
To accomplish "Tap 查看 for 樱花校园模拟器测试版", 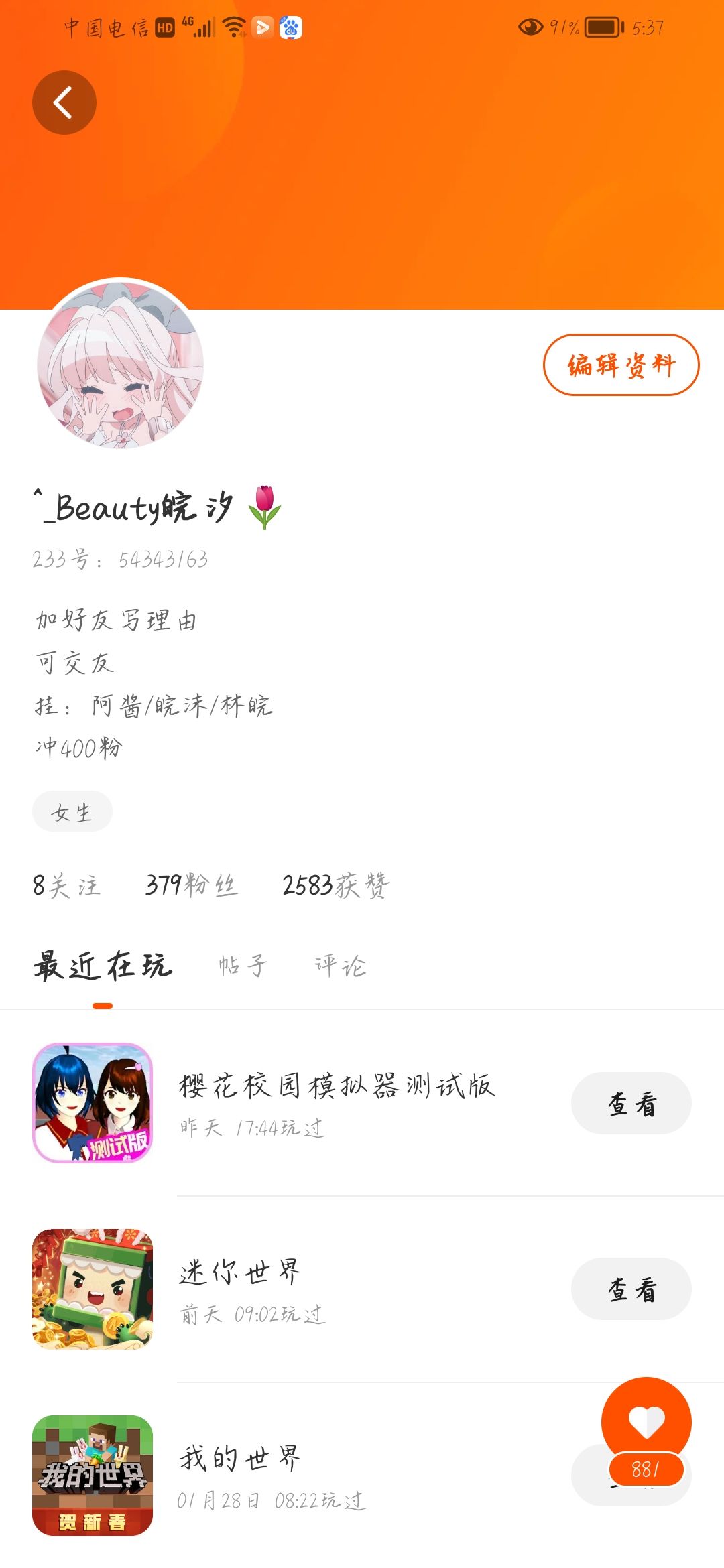I will point(631,1103).
